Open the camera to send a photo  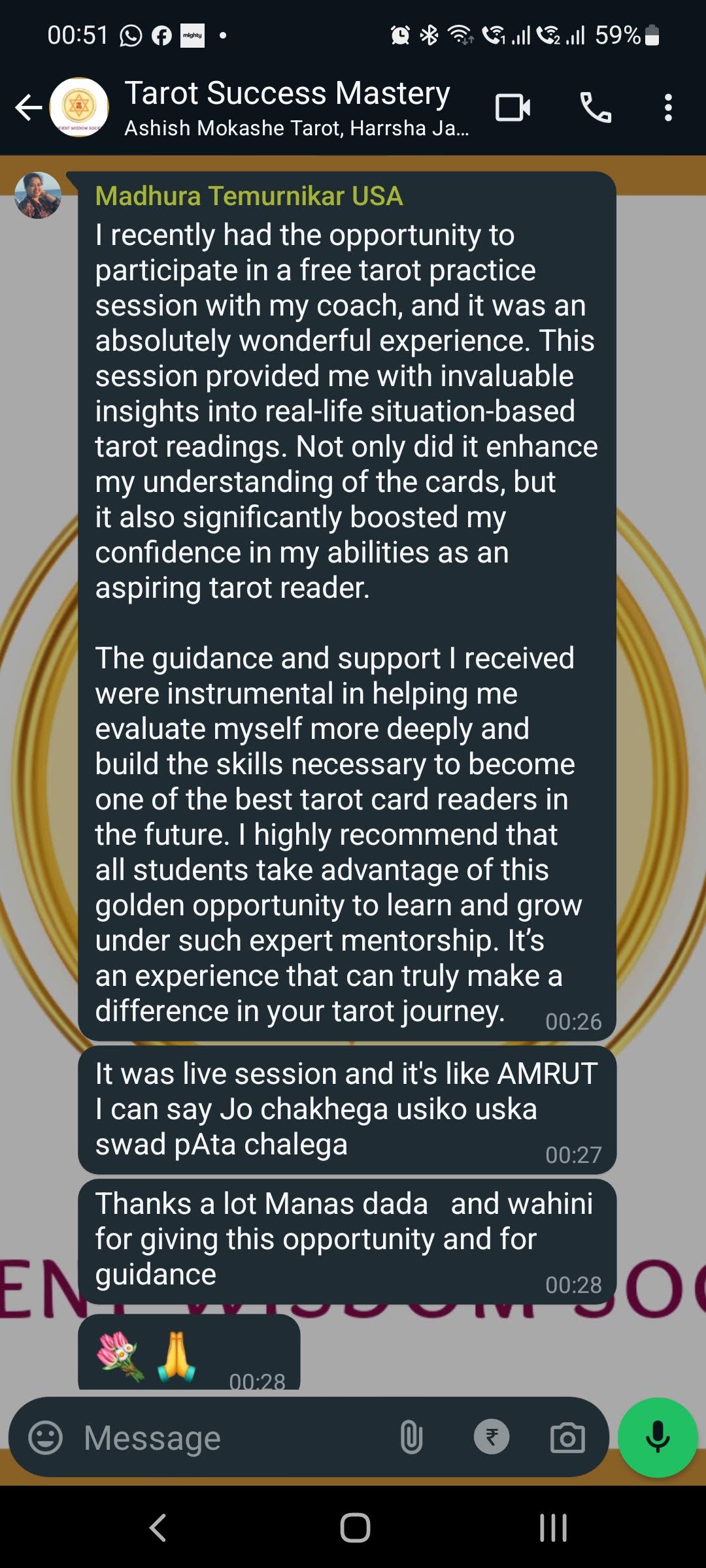[567, 1437]
